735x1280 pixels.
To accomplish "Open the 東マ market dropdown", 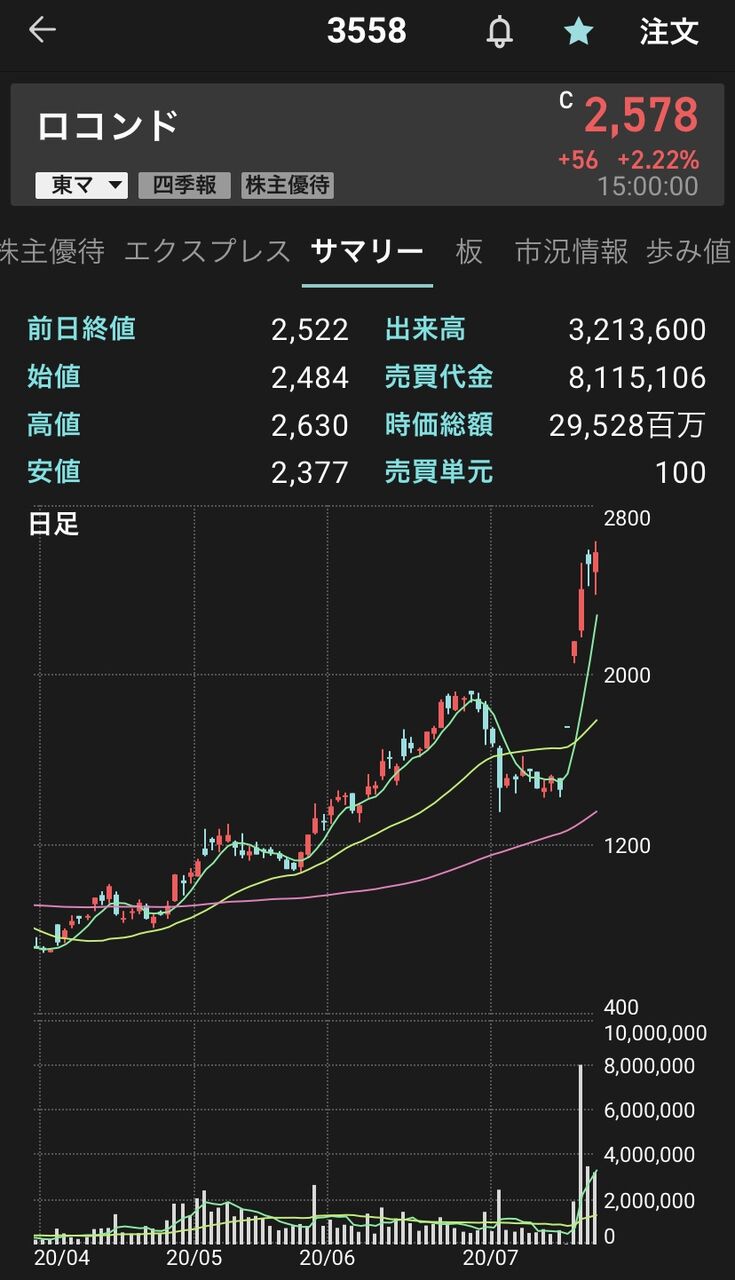I will tap(81, 185).
